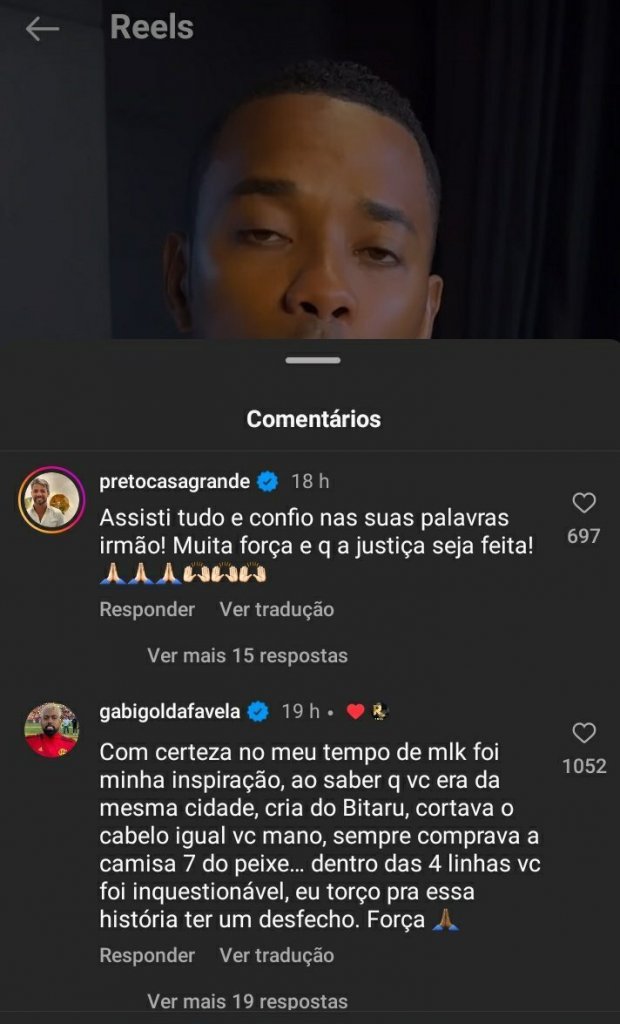The height and width of the screenshot is (1024, 620).
Task: Like gabigoldafavela's comment
Action: pos(584,734)
